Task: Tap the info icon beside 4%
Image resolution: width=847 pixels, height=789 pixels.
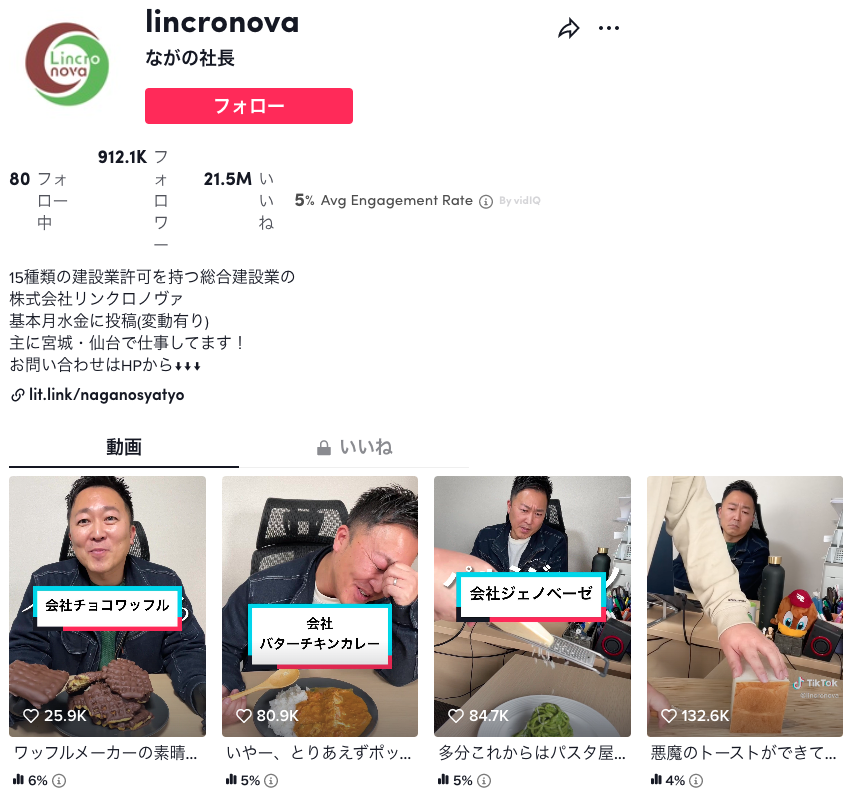Action: coord(697,780)
